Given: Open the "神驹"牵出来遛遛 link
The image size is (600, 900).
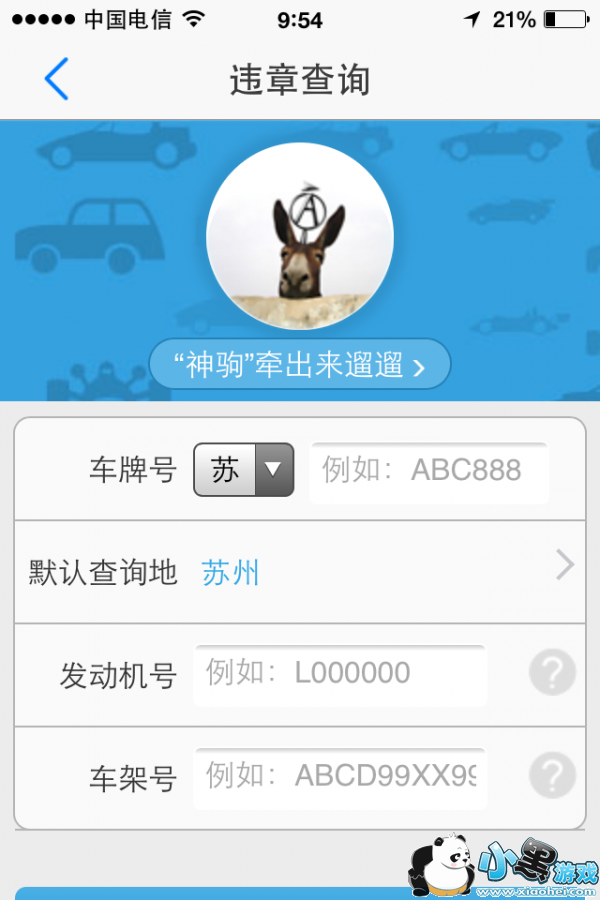Looking at the screenshot, I should click(x=300, y=365).
